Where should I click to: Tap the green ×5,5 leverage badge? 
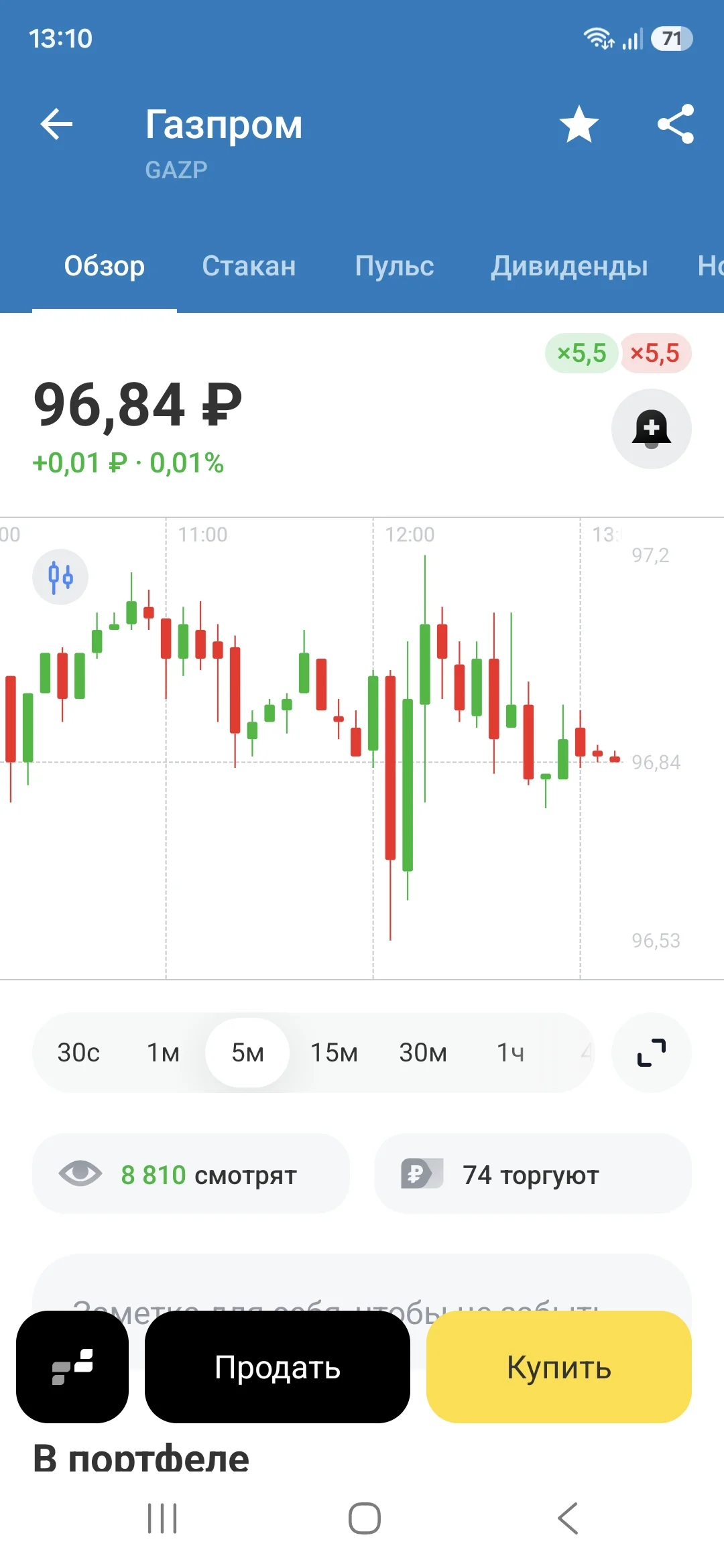point(581,353)
